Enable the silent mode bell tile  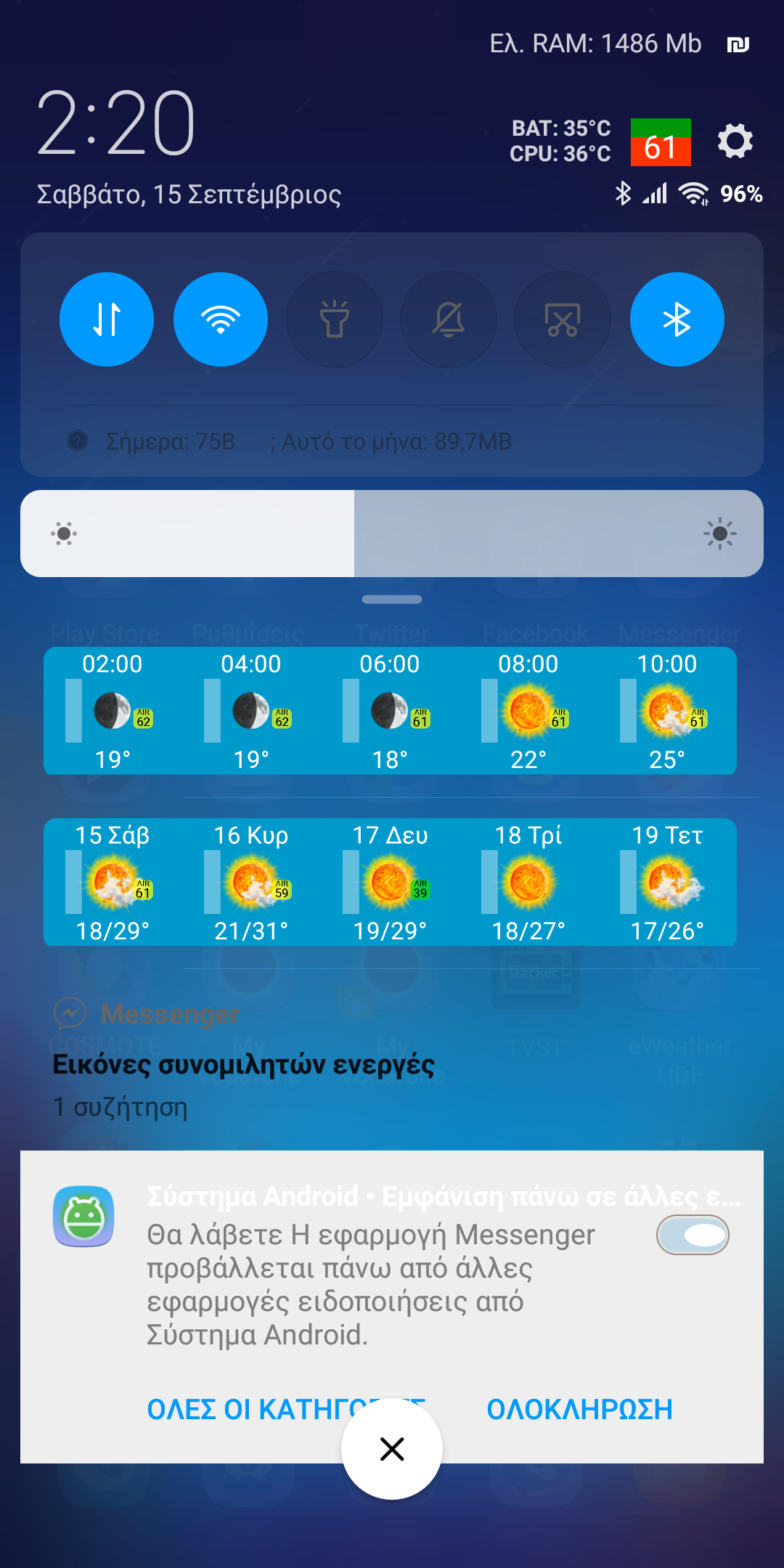coord(449,319)
